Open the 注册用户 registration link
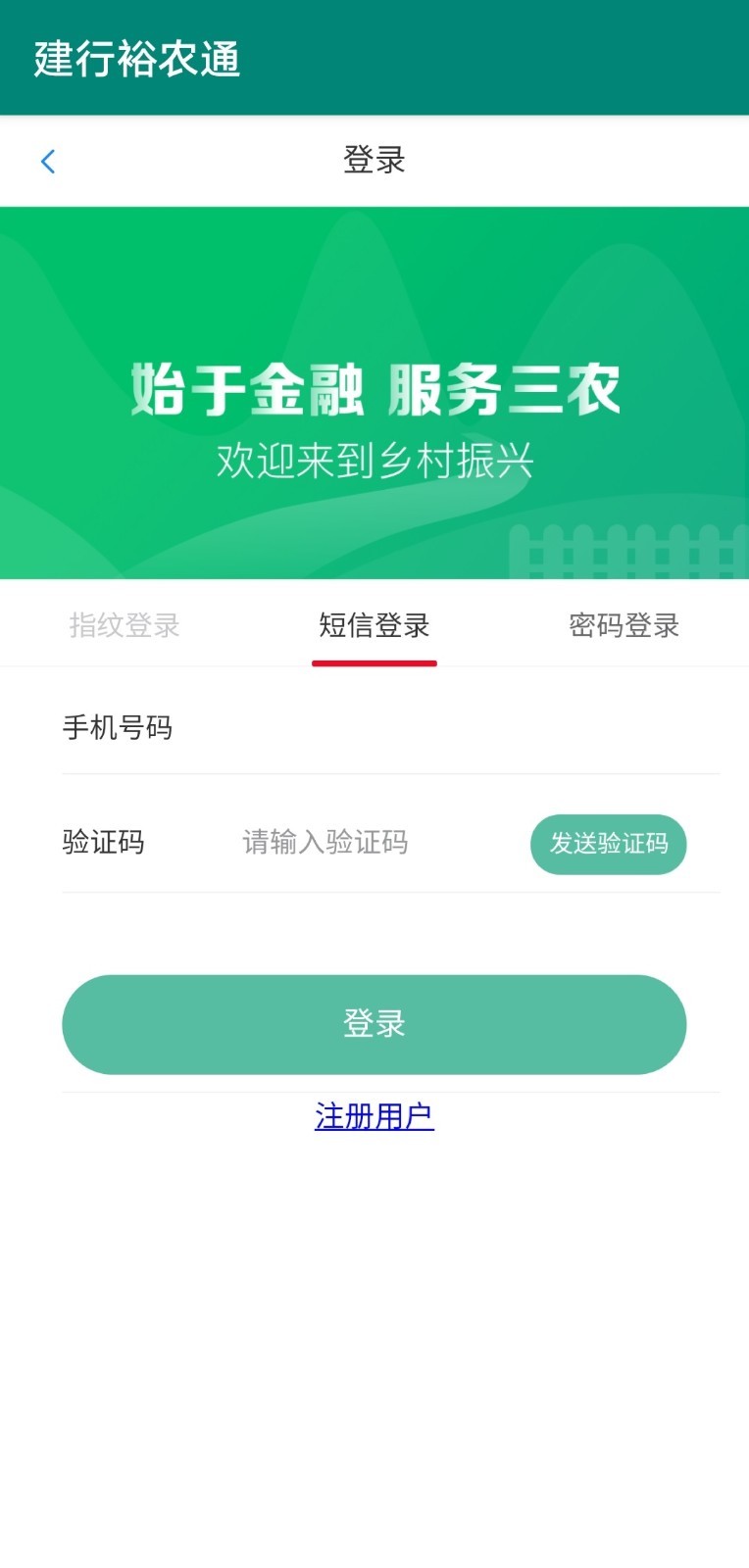Viewport: 749px width, 1568px height. pos(374,1116)
